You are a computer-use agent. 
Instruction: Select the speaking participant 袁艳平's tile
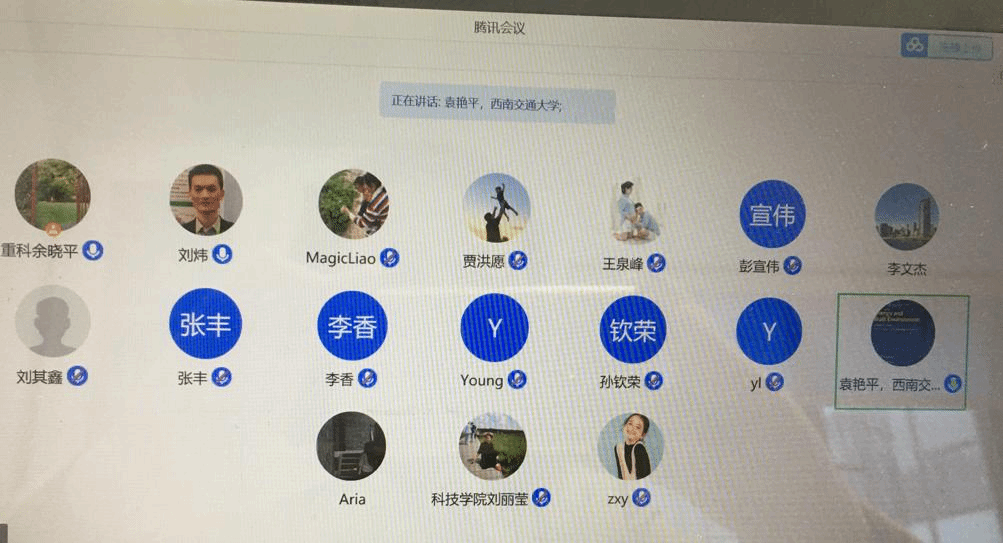pos(902,334)
